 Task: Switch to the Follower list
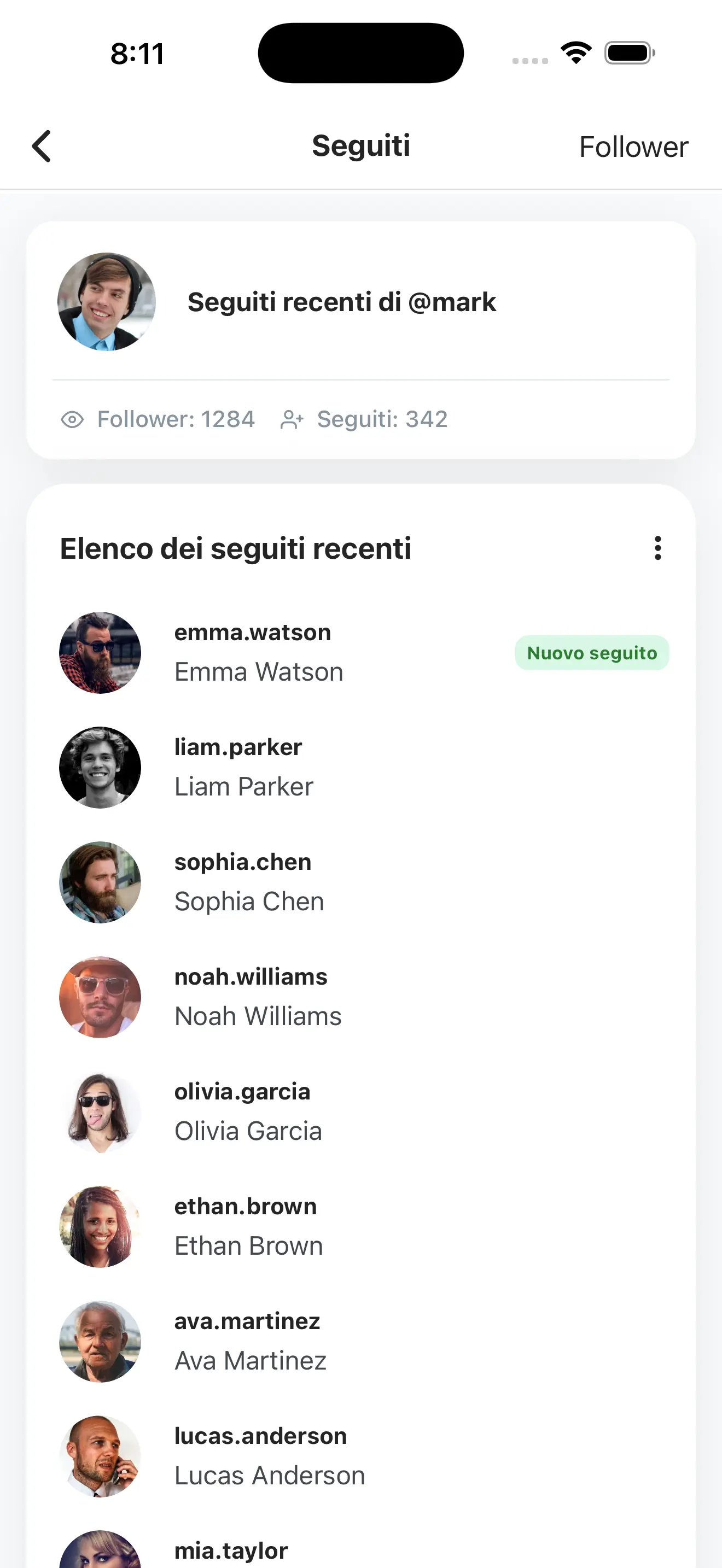click(633, 147)
